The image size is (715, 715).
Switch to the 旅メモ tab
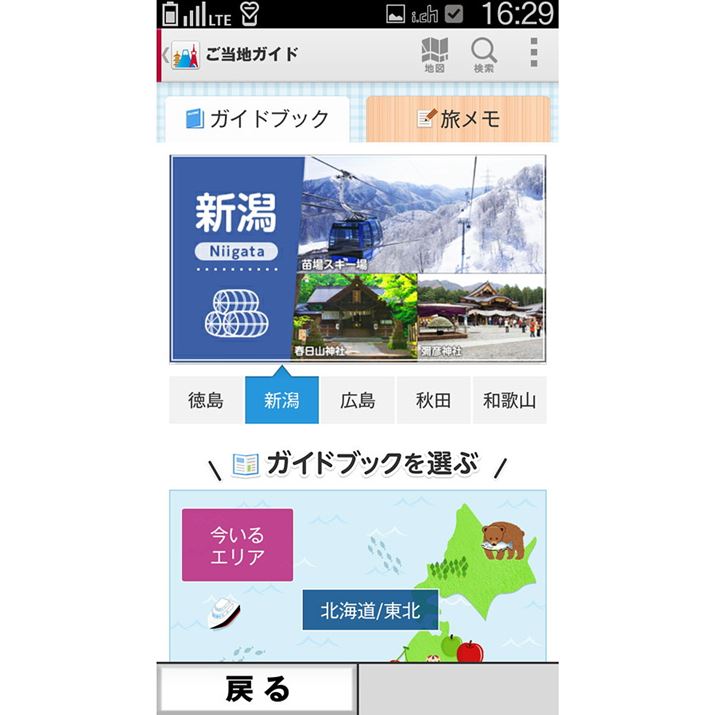point(458,119)
